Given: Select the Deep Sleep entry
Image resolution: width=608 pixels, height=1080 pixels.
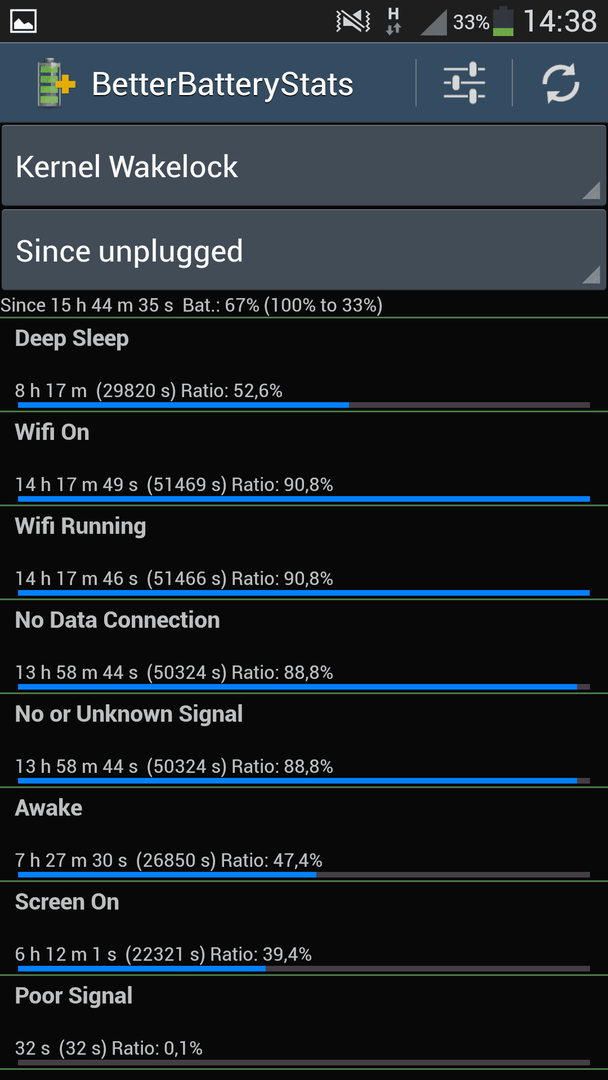Looking at the screenshot, I should 304,365.
